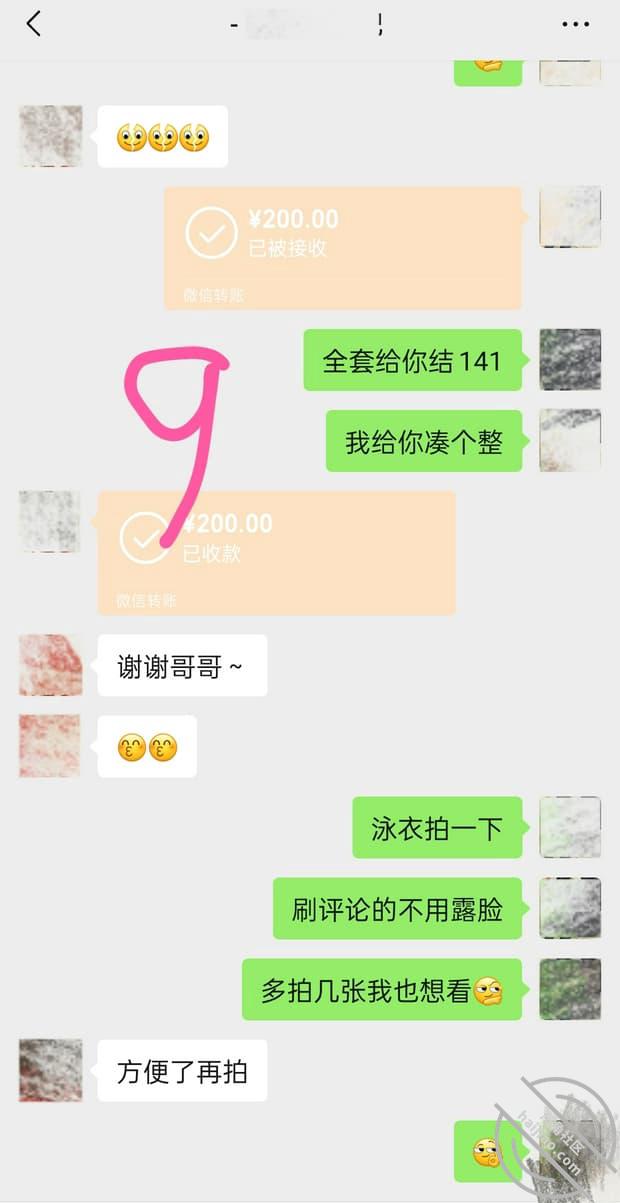Open the ¥200.00 transfer marked 已收款

click(x=277, y=552)
